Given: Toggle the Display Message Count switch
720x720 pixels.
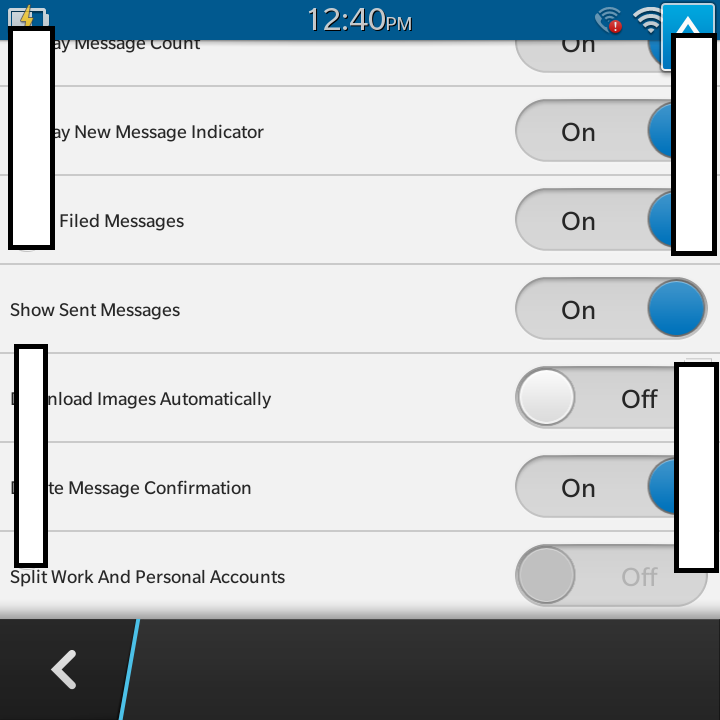Looking at the screenshot, I should click(x=590, y=50).
